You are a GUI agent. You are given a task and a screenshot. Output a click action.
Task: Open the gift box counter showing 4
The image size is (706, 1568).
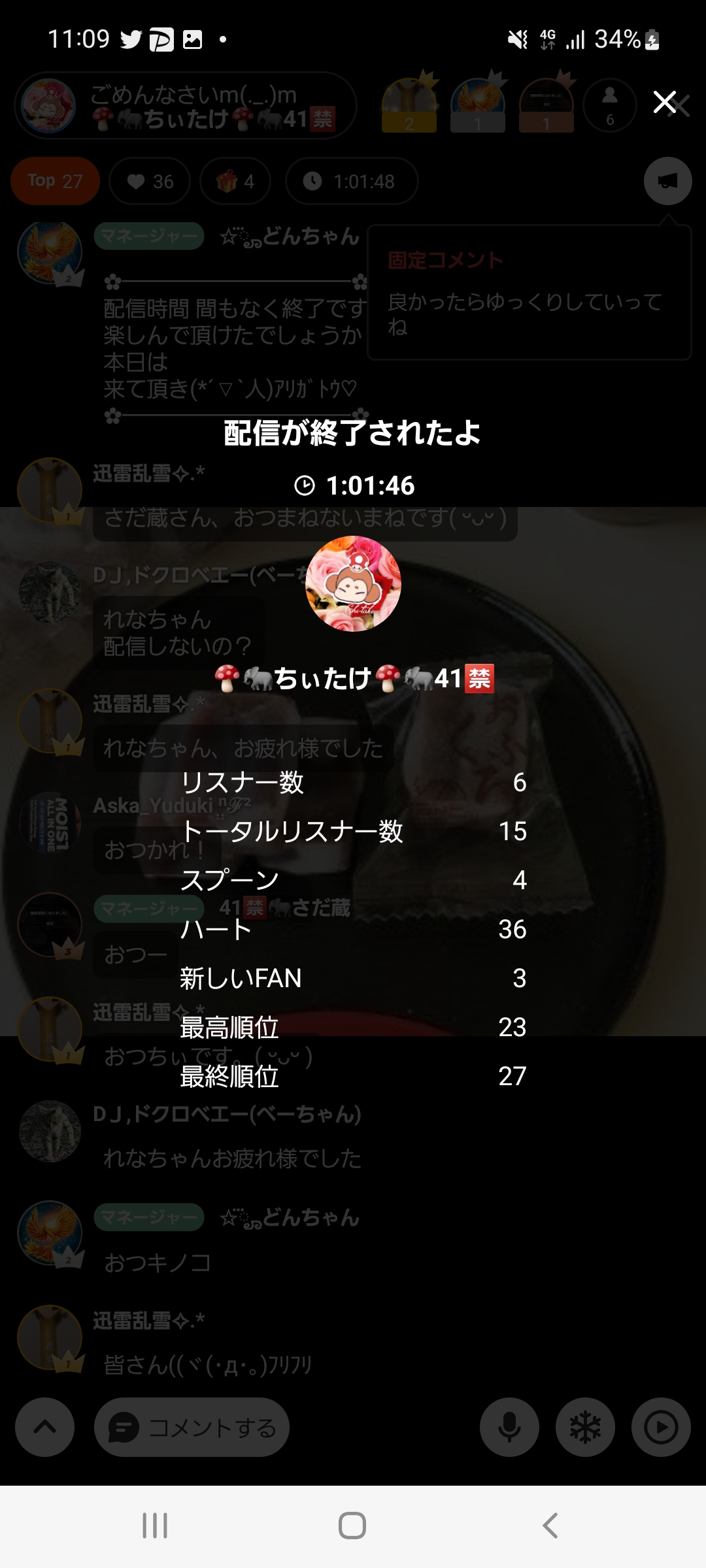[x=235, y=181]
